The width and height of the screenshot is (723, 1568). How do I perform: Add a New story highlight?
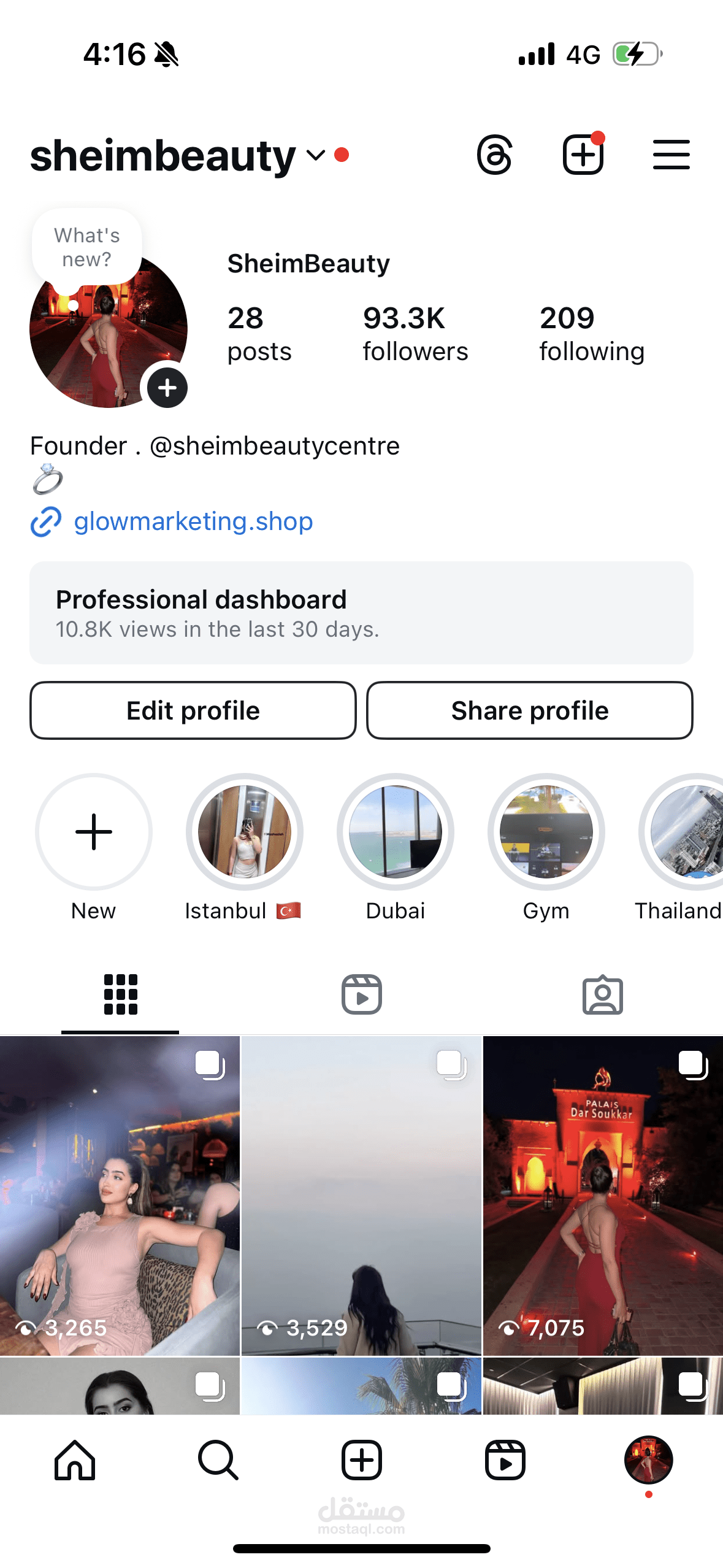pos(94,832)
